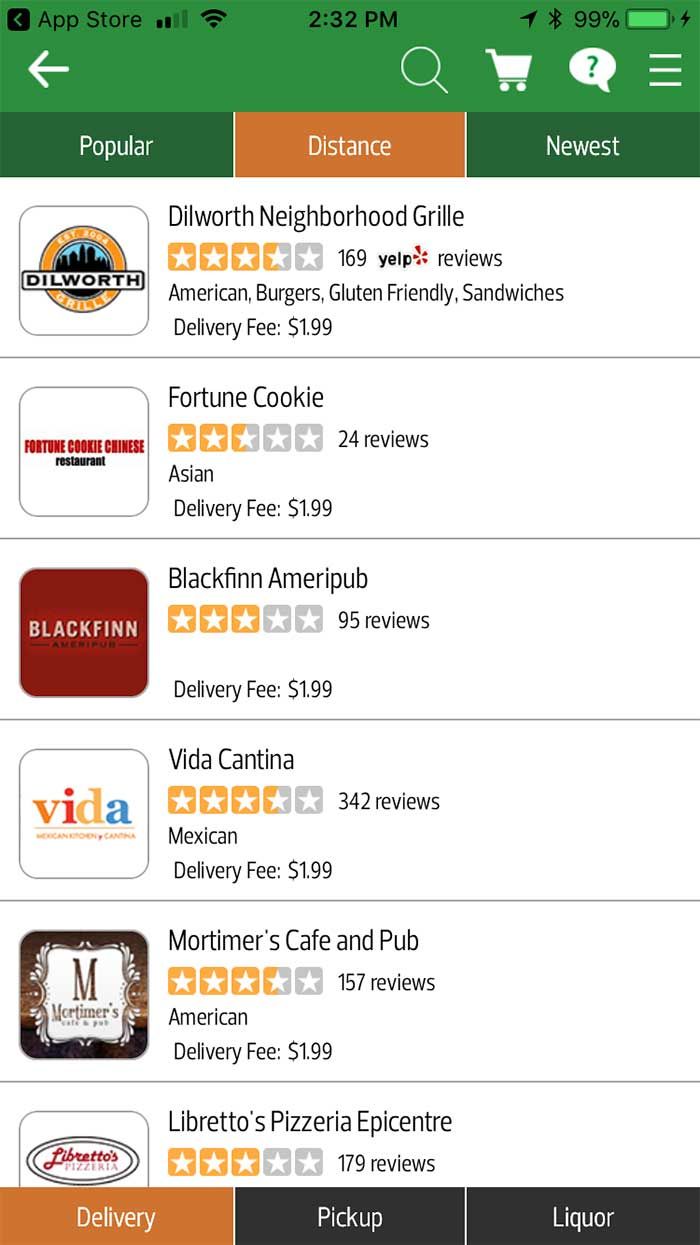The image size is (700, 1245).
Task: Open the hamburger menu
Action: tap(665, 70)
